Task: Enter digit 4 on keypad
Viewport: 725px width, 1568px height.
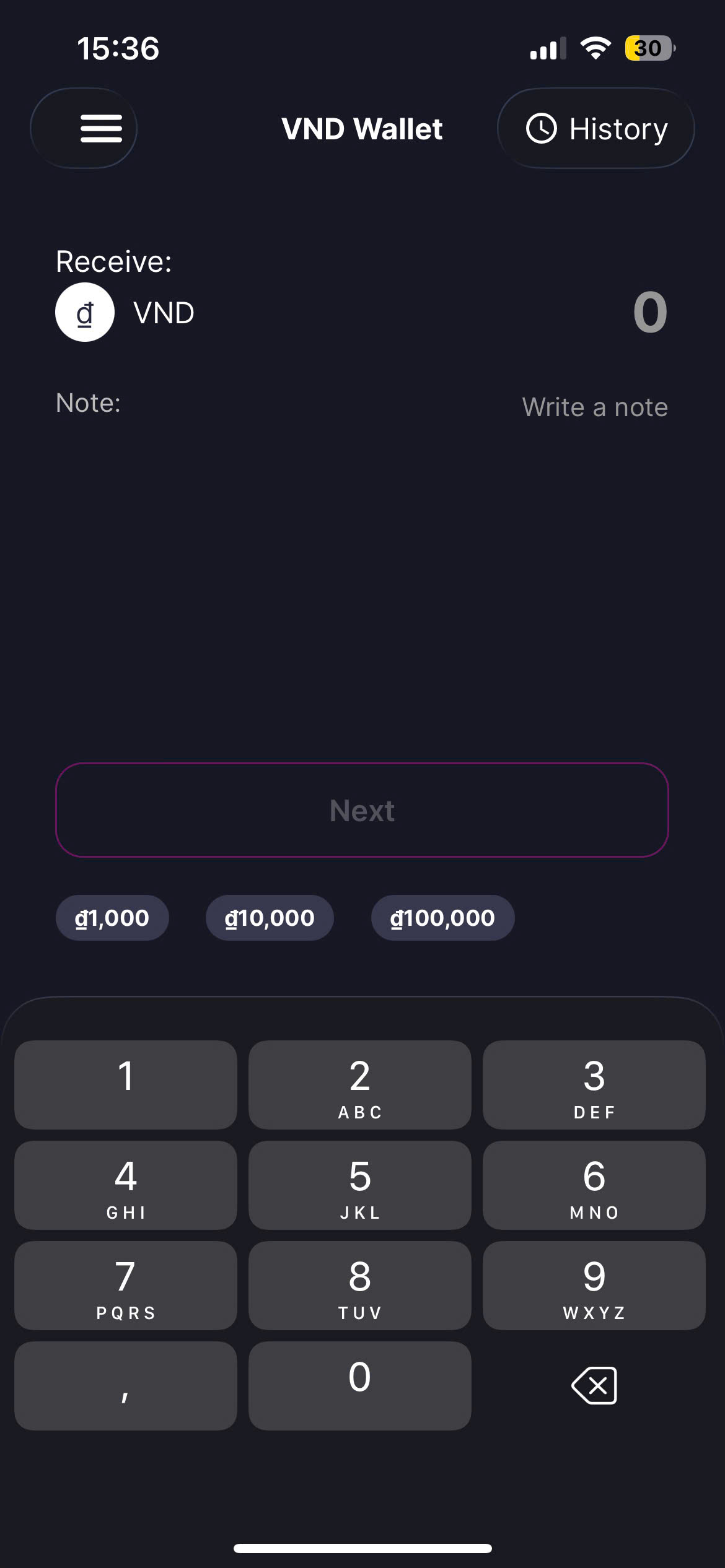Action: (x=126, y=1185)
